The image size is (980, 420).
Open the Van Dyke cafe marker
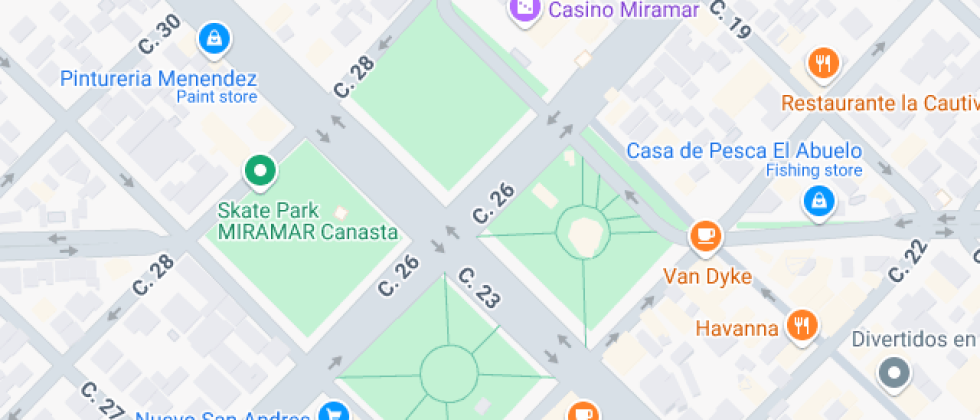[706, 237]
